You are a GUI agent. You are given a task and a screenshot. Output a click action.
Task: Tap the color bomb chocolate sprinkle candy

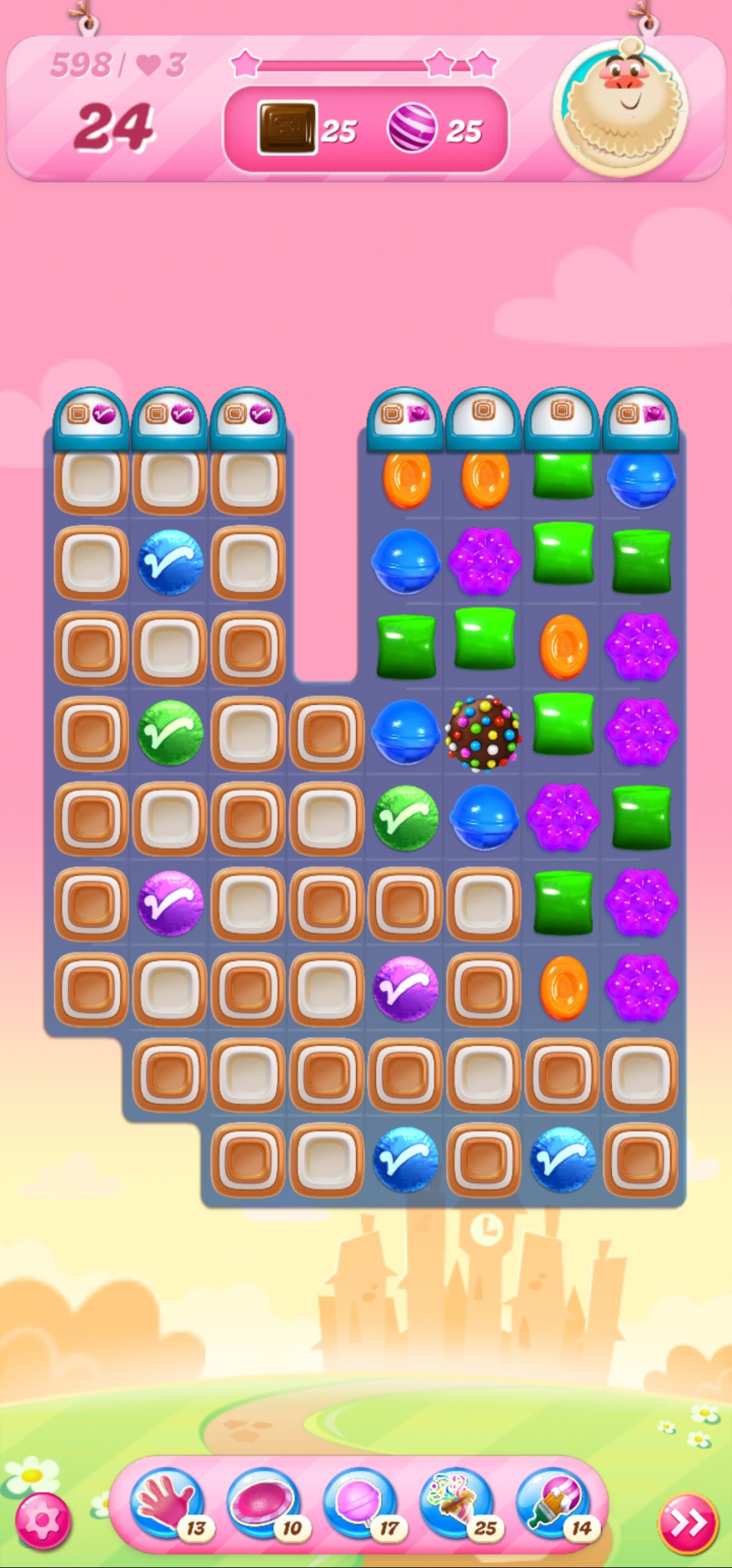pos(483,732)
